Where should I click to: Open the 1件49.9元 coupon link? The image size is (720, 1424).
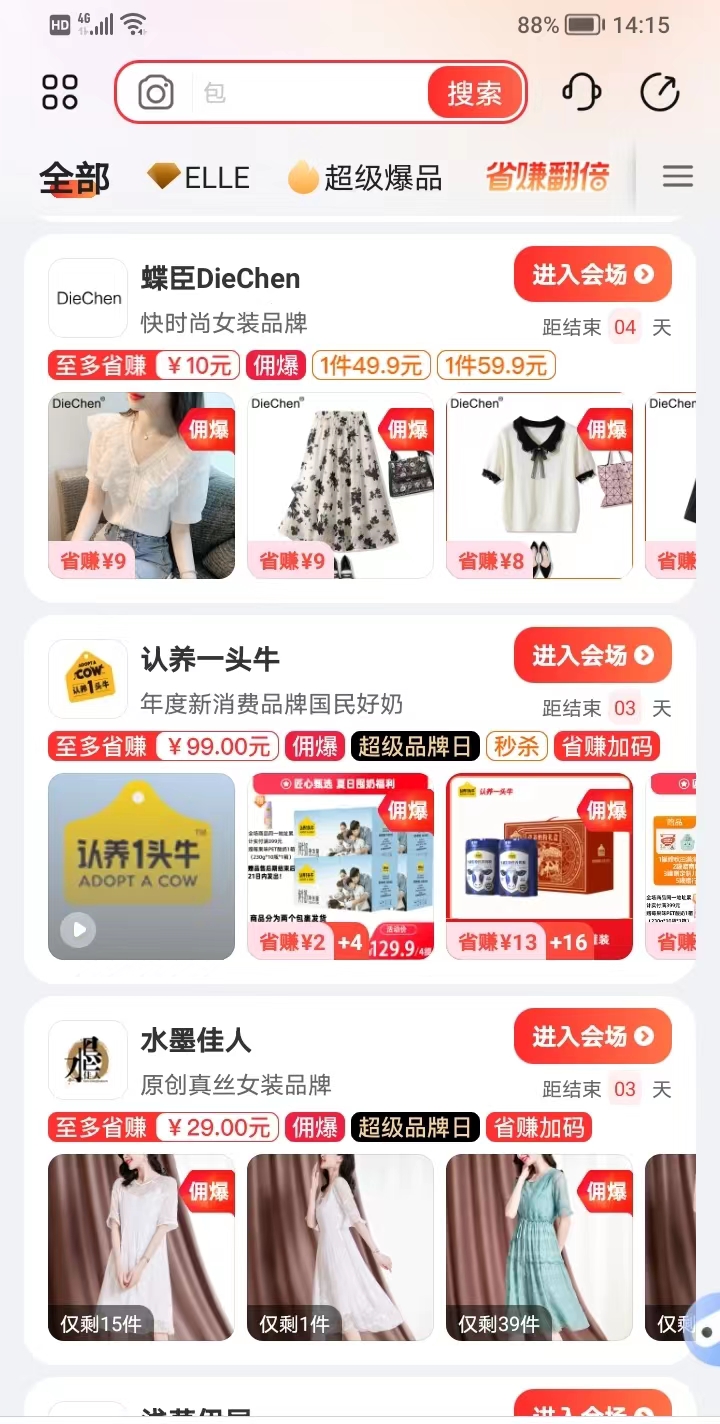click(371, 365)
